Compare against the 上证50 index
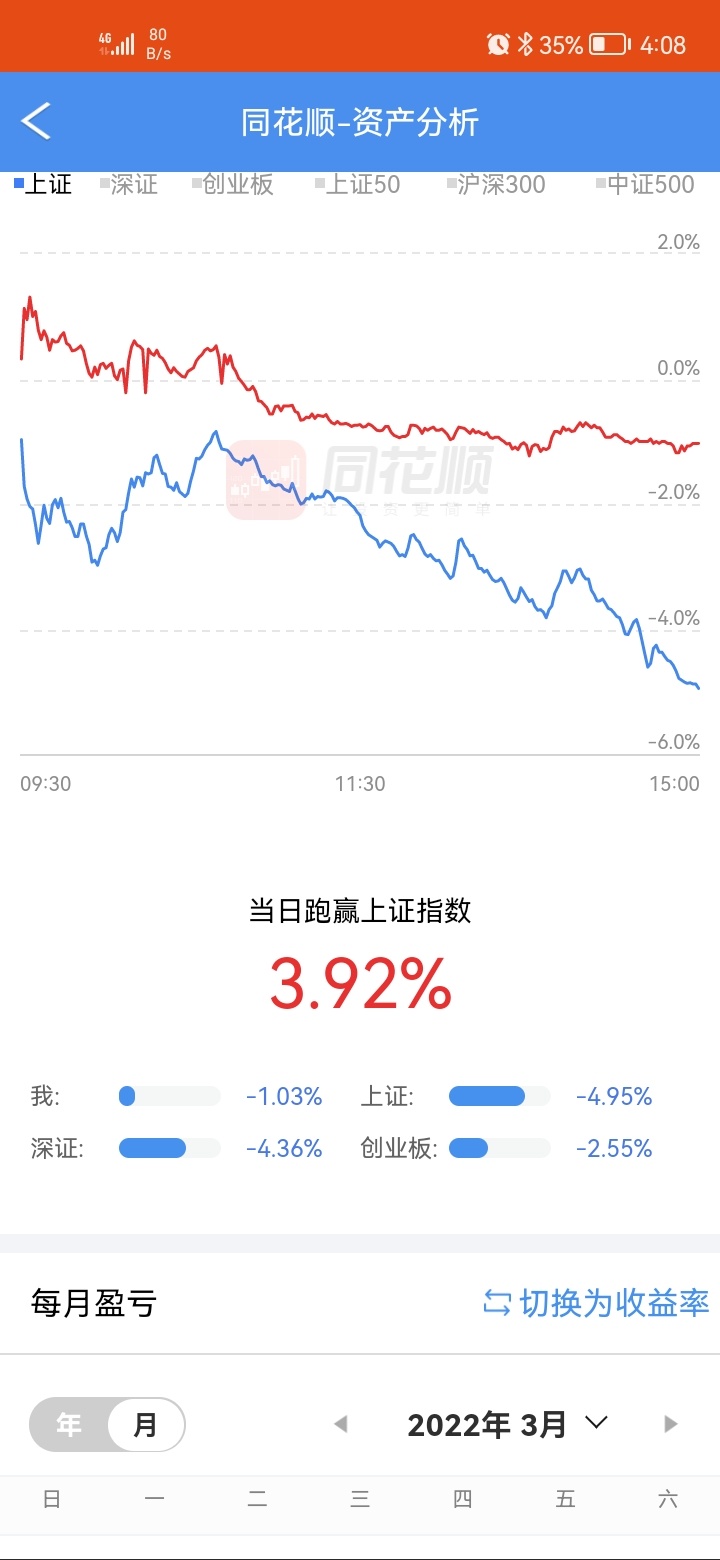Screen dimensions: 720x1560 [357, 184]
